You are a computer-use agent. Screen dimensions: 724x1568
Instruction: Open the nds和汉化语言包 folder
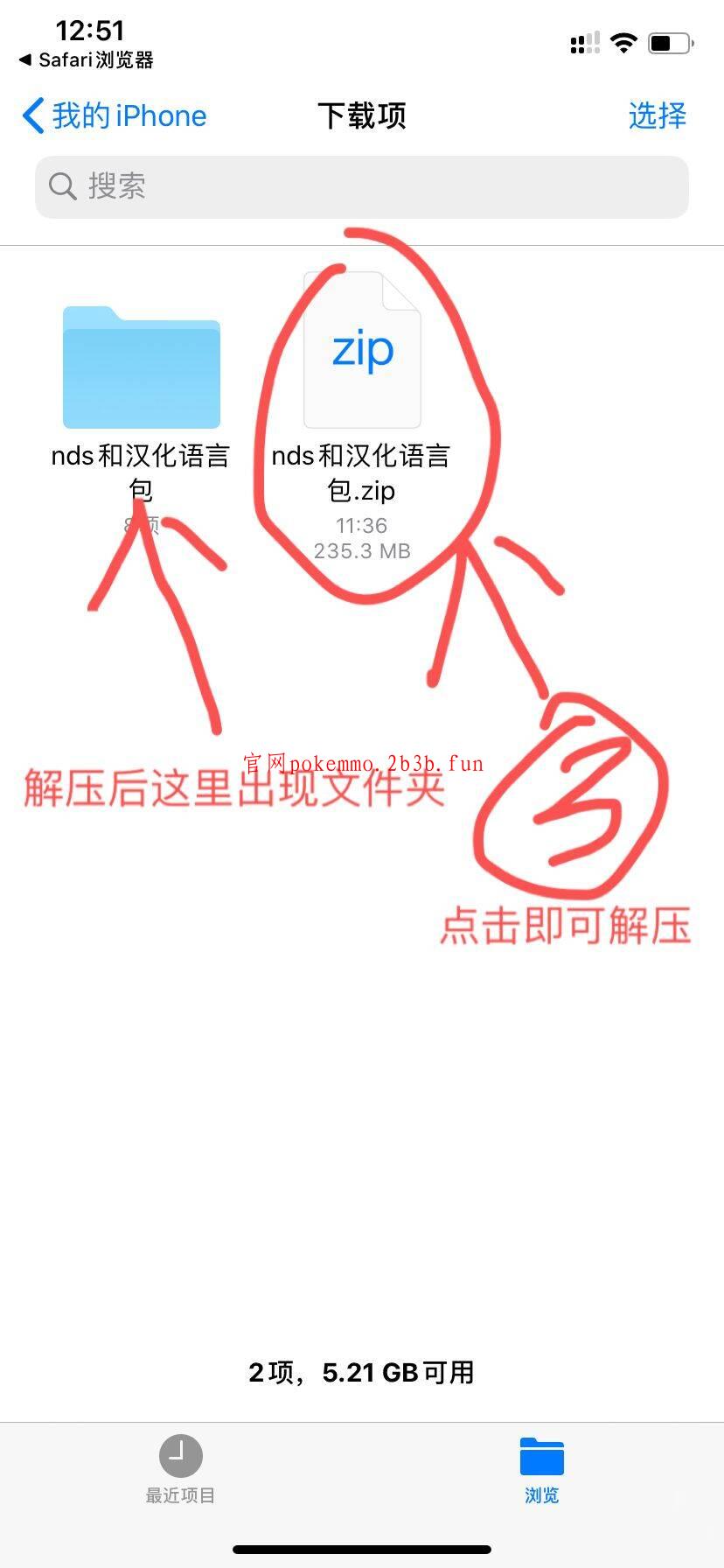(141, 368)
